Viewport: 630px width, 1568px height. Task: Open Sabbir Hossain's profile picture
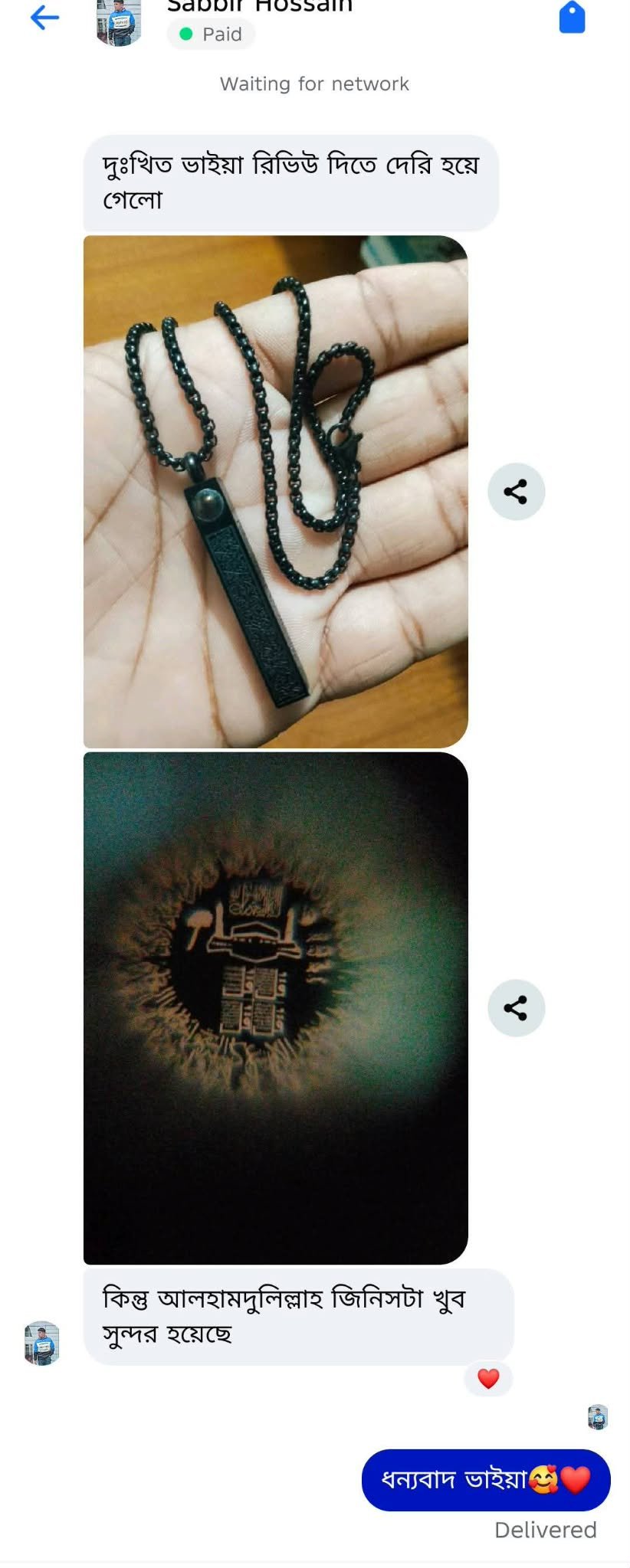(x=119, y=21)
